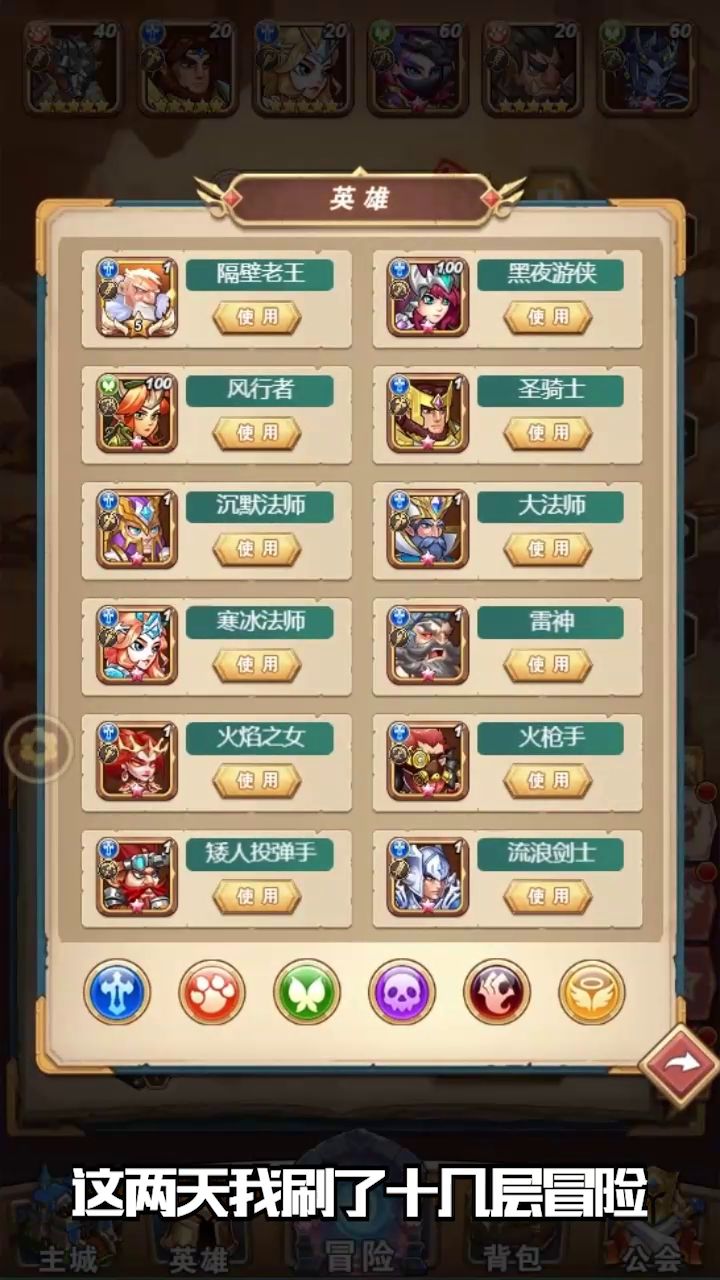Tap 使用 for 火焰之女
Screen dimensions: 720x1280
[257, 781]
